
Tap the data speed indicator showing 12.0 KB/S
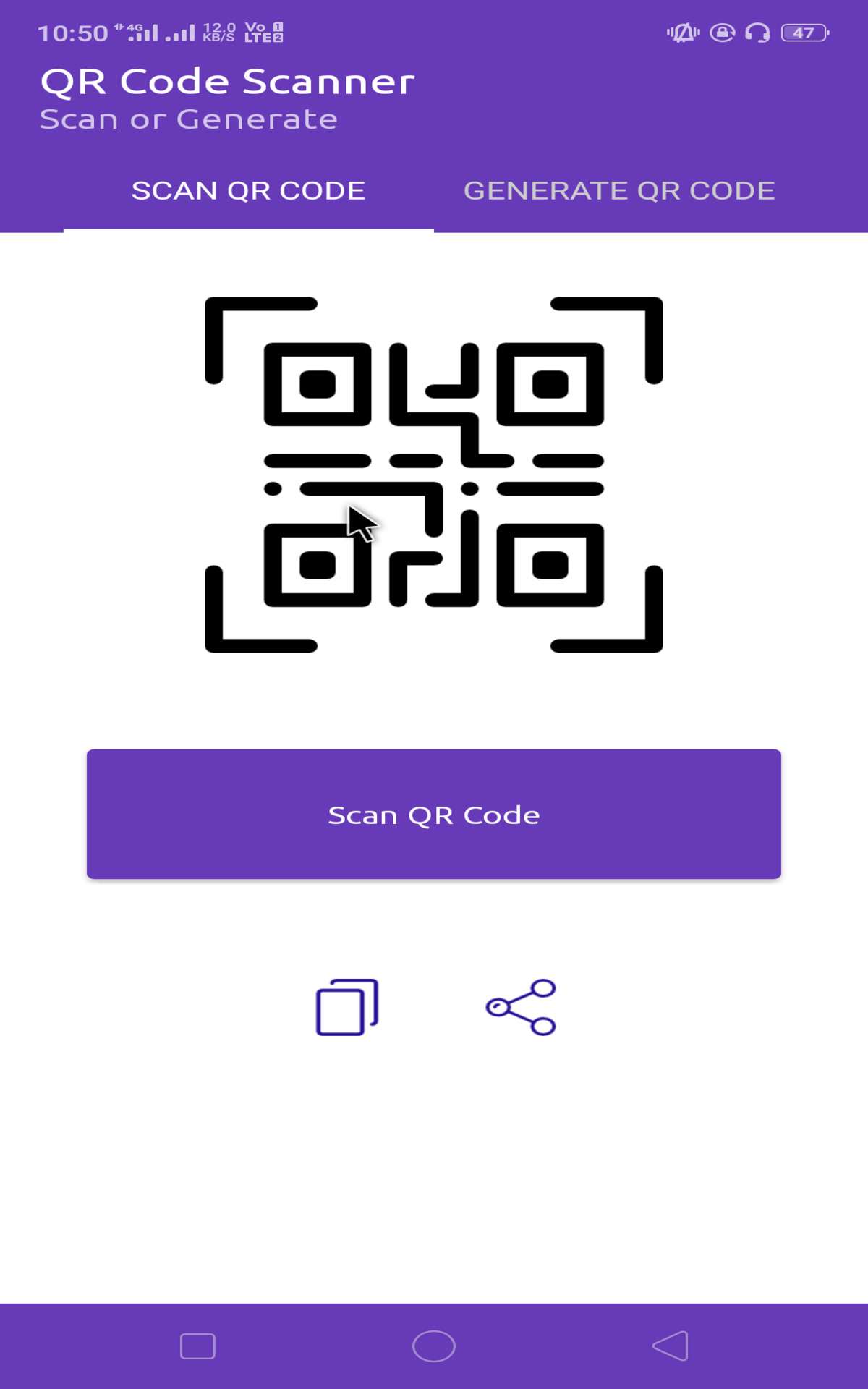click(218, 30)
